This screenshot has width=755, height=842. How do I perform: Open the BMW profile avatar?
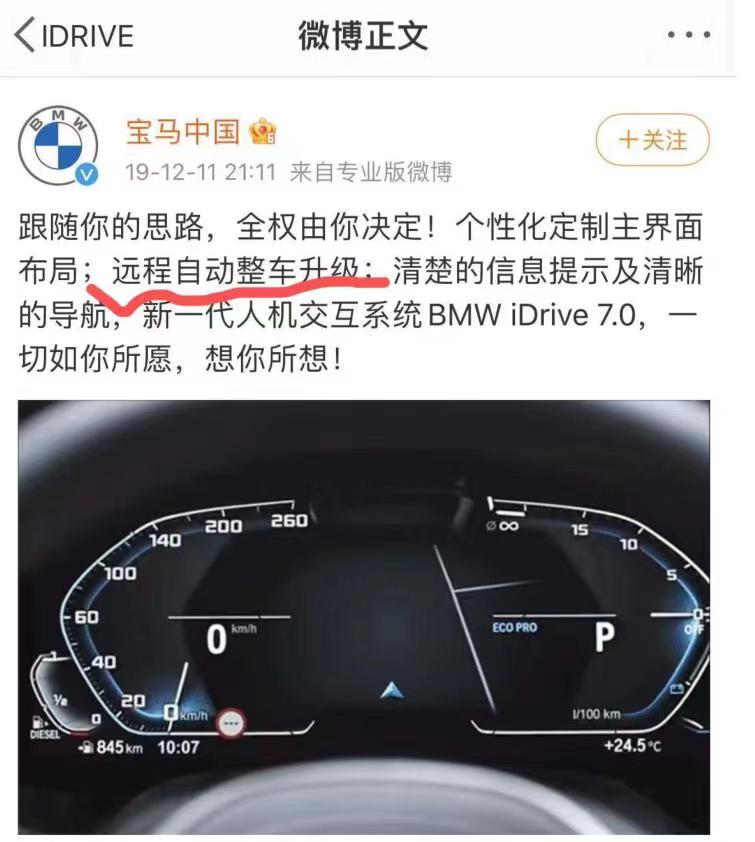58,146
